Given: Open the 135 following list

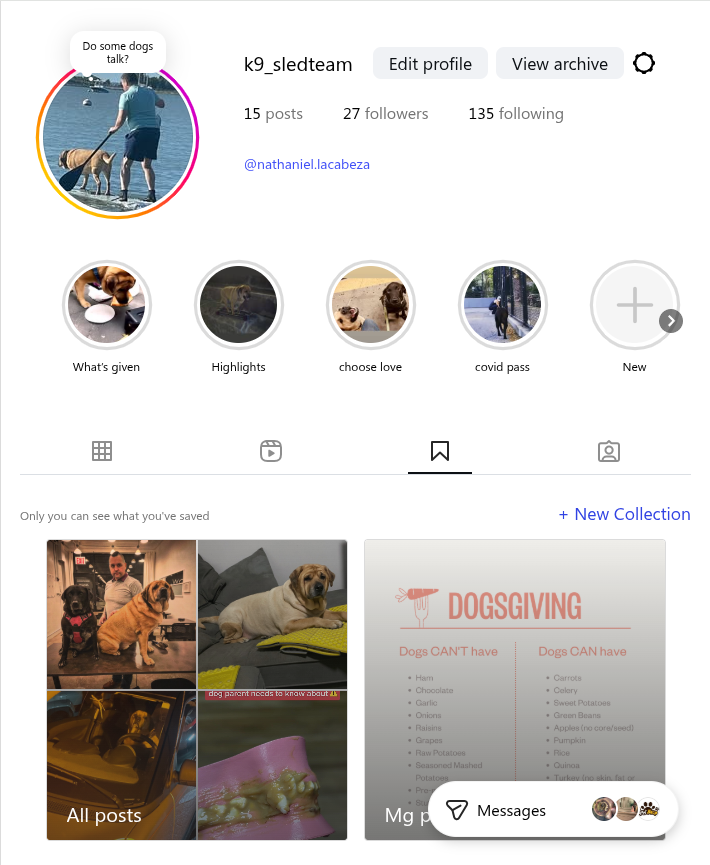Looking at the screenshot, I should click(x=515, y=114).
